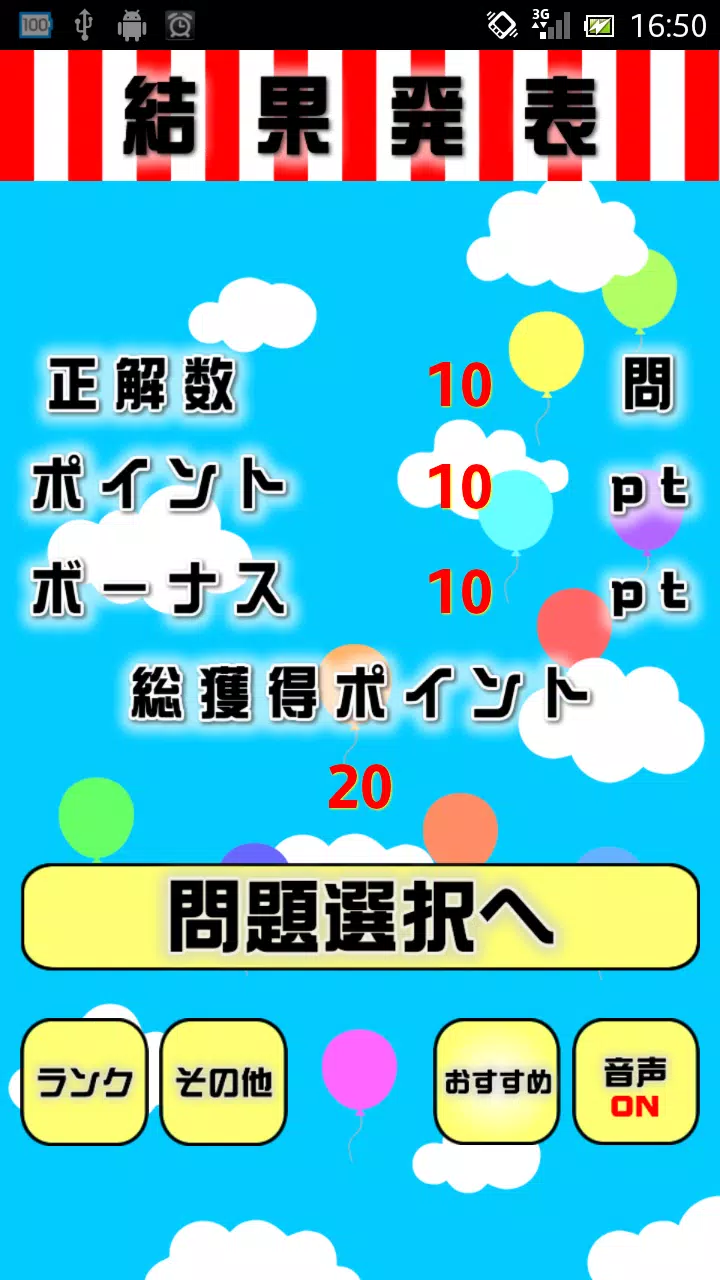Tap the 結果発表 results banner at top
The height and width of the screenshot is (1280, 720).
[x=360, y=113]
